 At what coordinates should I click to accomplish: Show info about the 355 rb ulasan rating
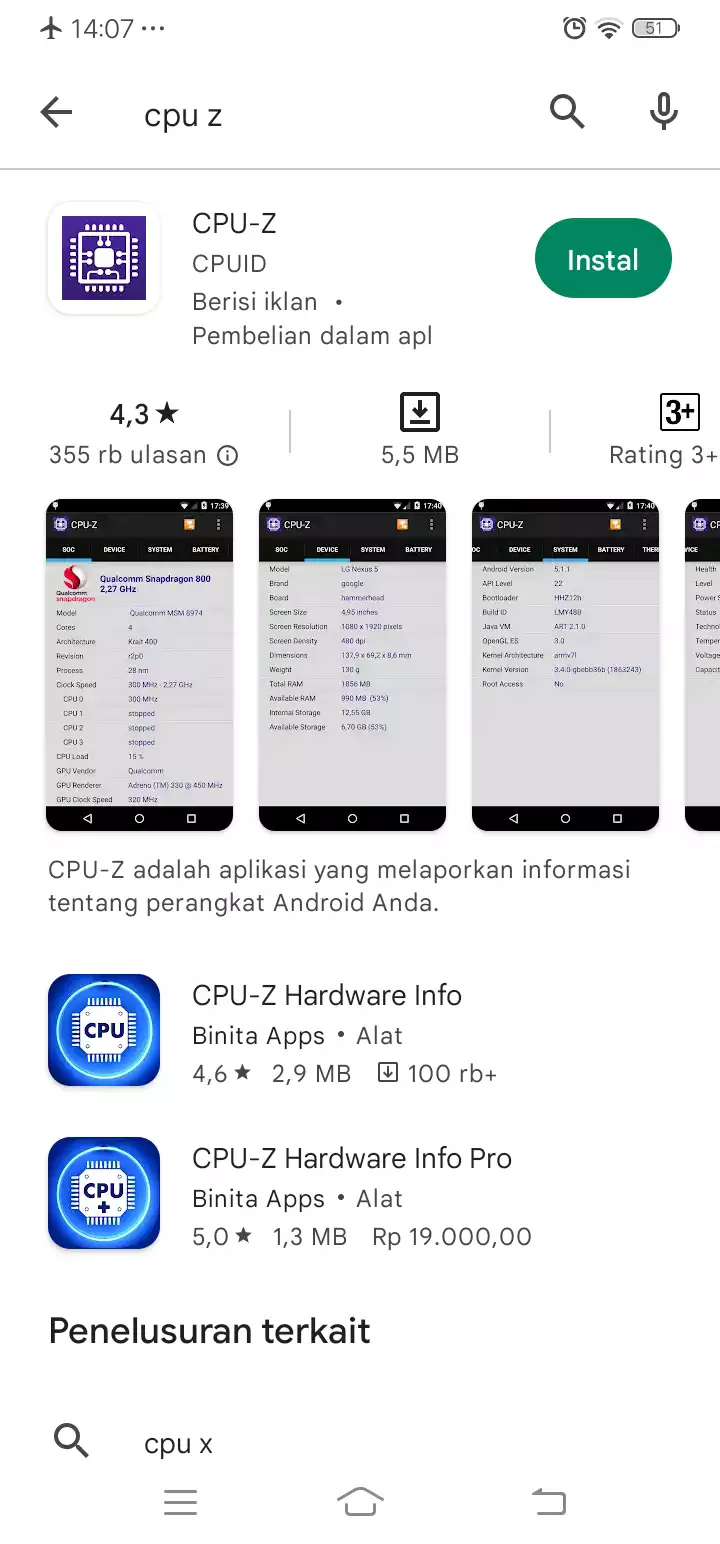[228, 456]
